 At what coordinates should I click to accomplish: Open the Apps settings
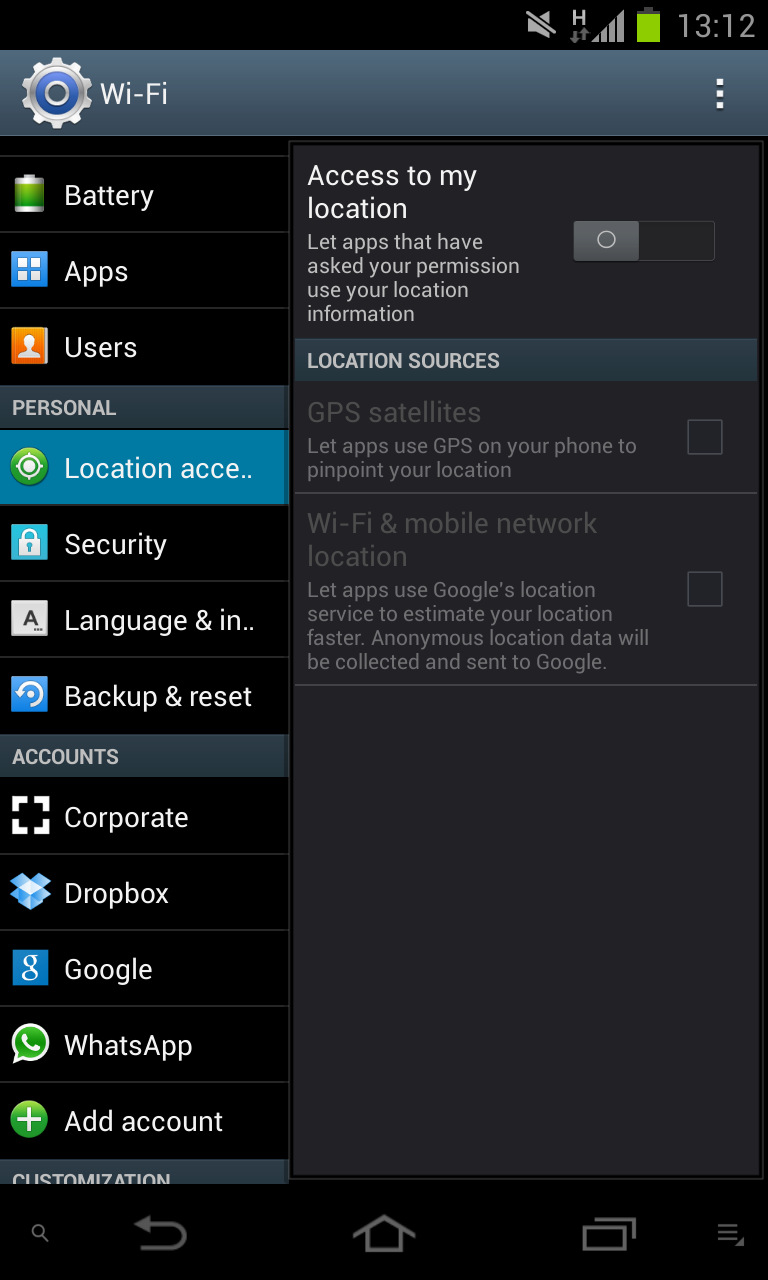click(x=144, y=271)
